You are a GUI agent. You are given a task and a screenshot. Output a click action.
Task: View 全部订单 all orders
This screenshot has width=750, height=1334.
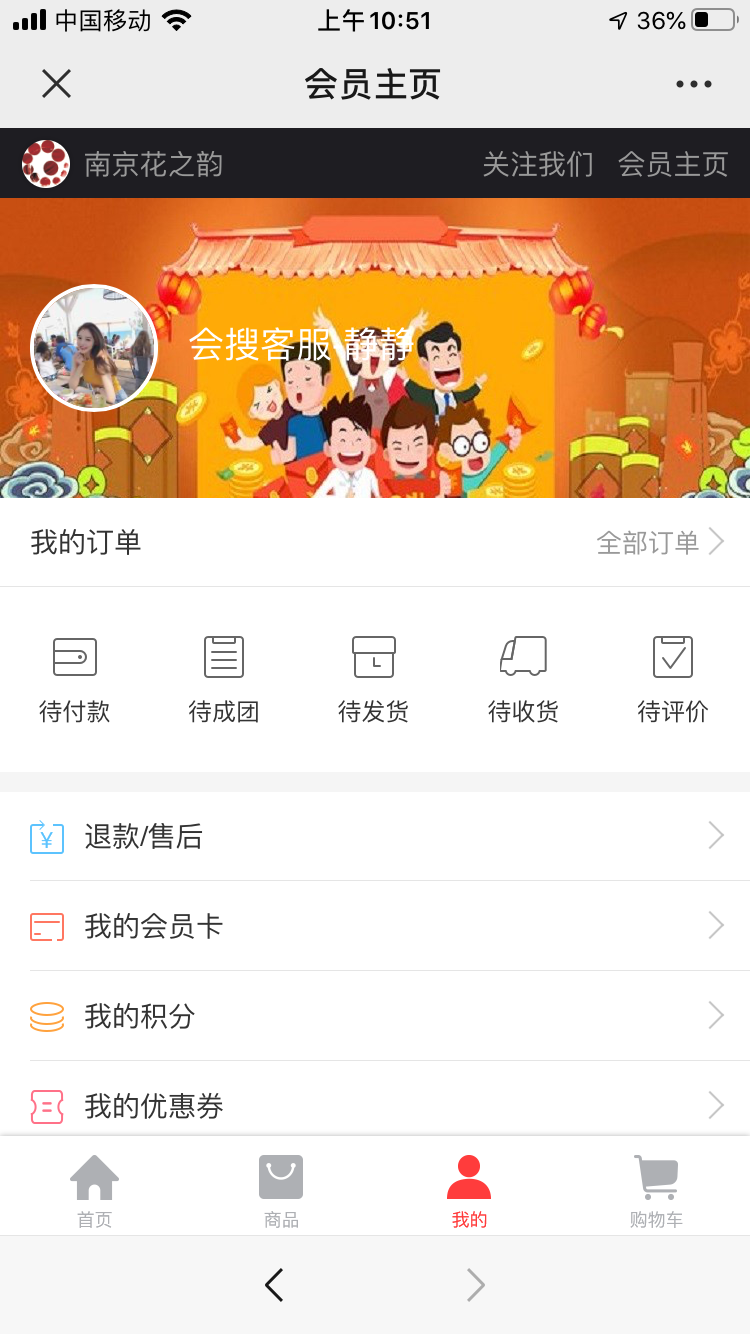point(660,542)
